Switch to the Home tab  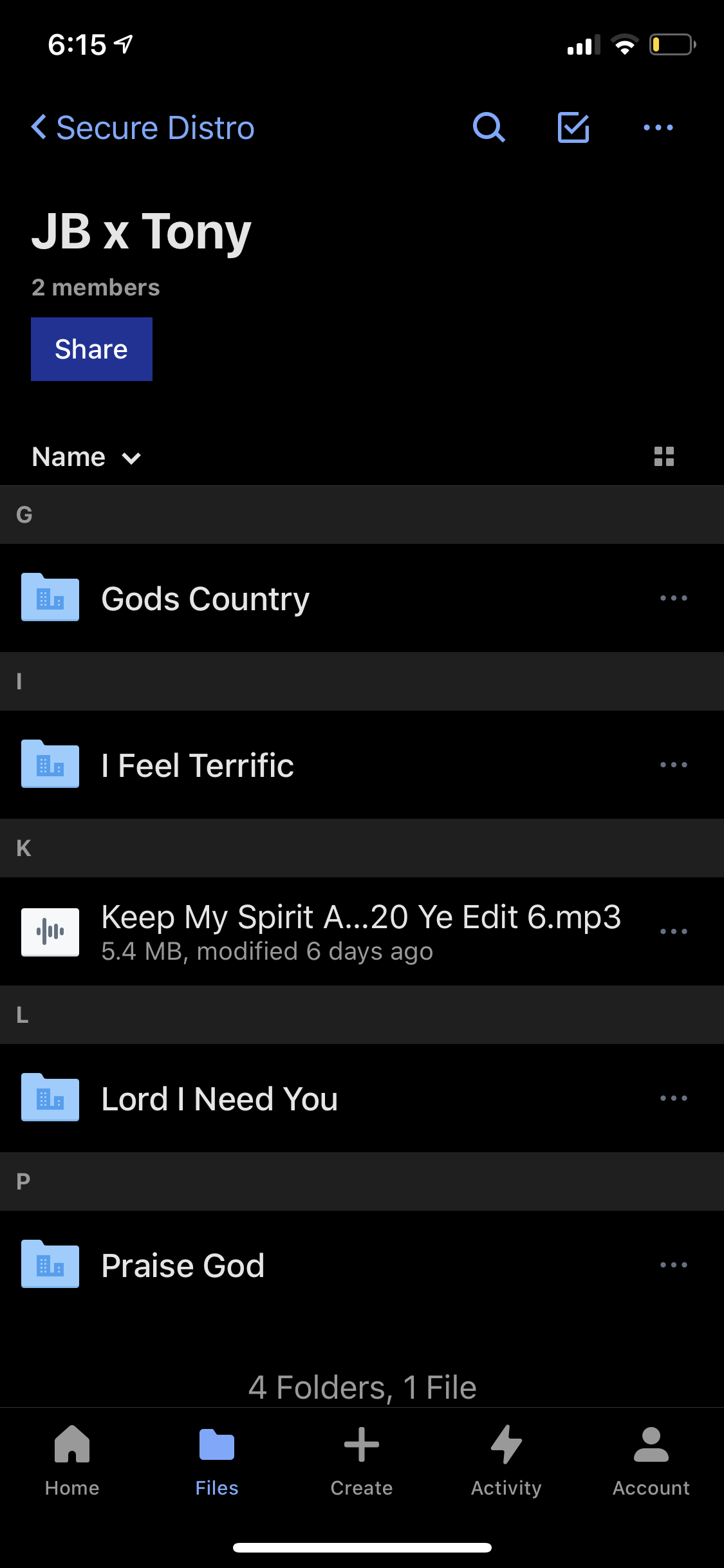(72, 1460)
